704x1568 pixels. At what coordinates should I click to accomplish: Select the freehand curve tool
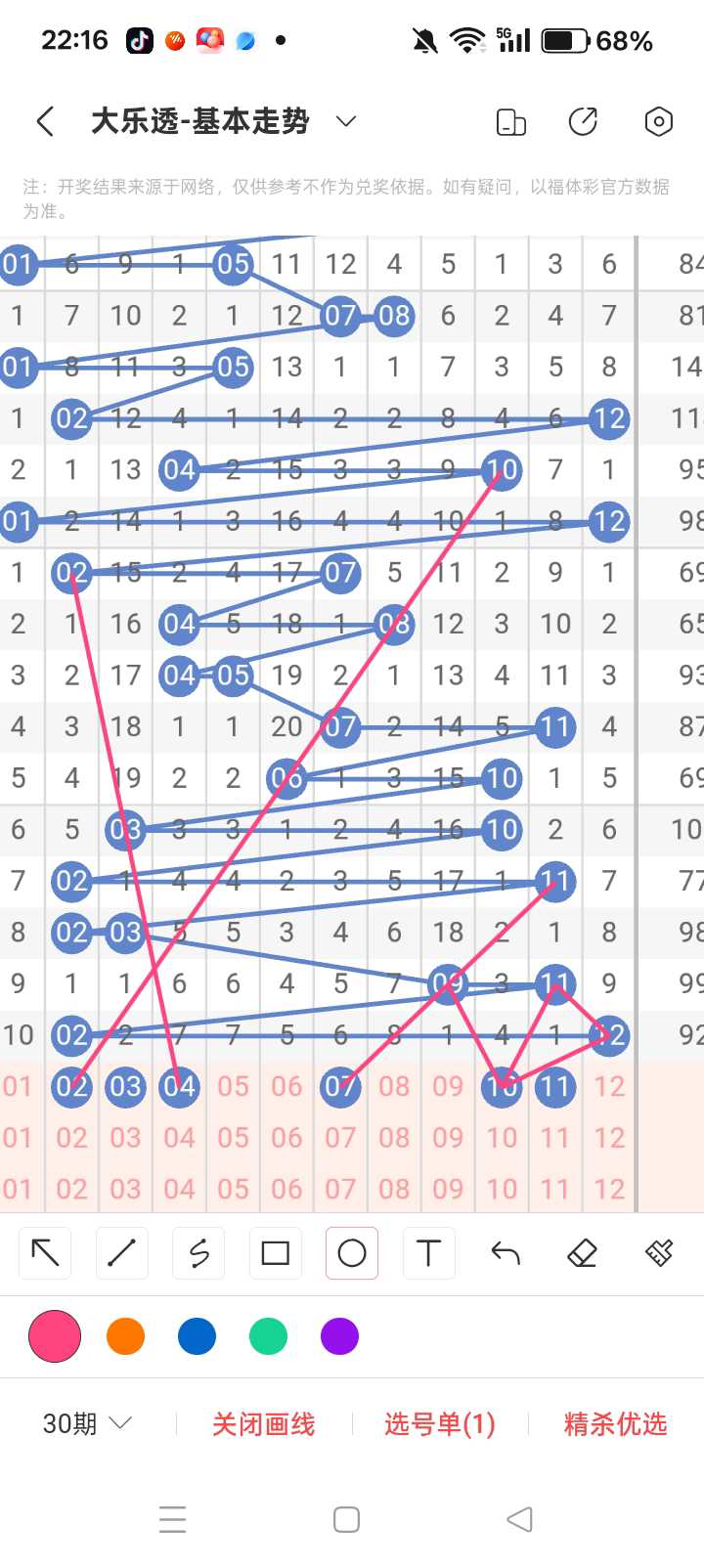click(x=198, y=1253)
